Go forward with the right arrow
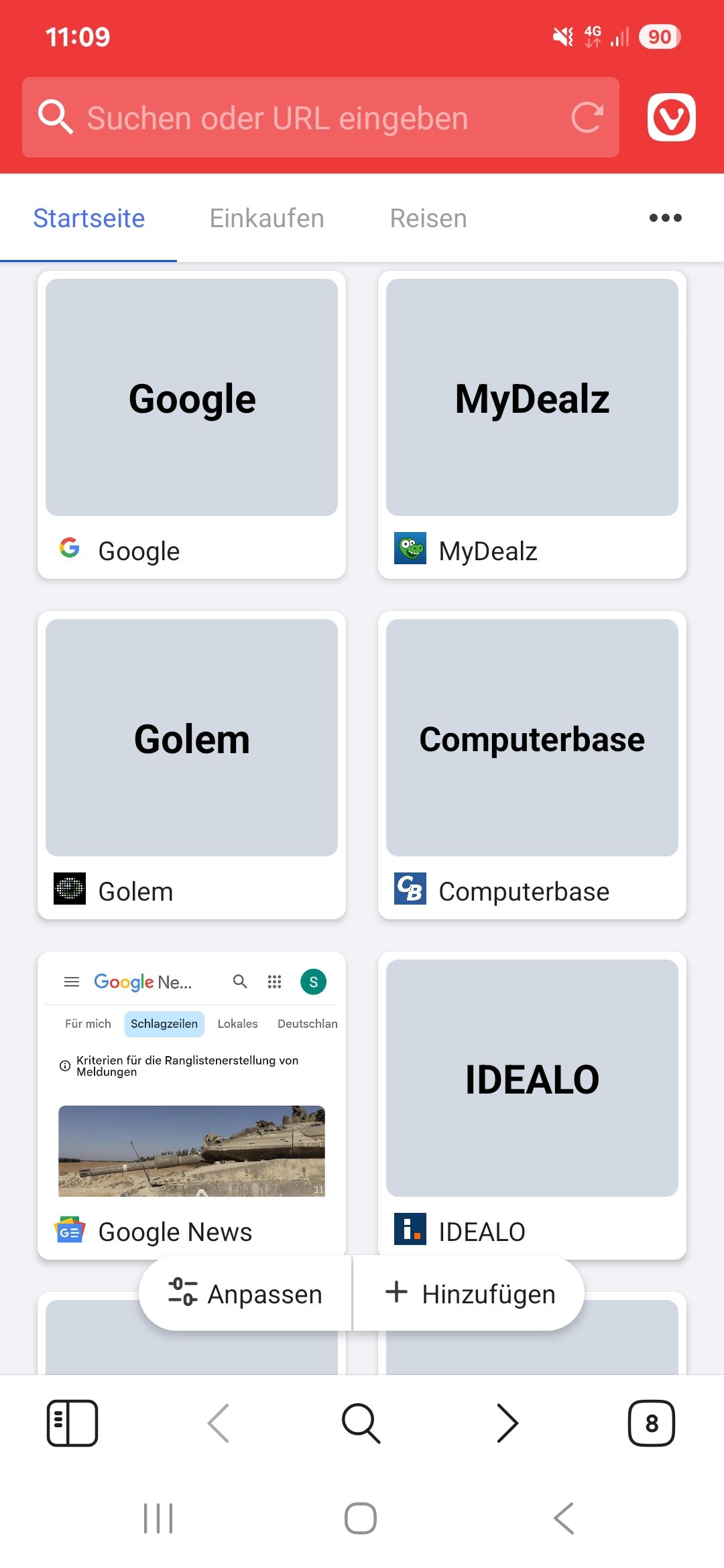The width and height of the screenshot is (724, 1568). [x=507, y=1423]
